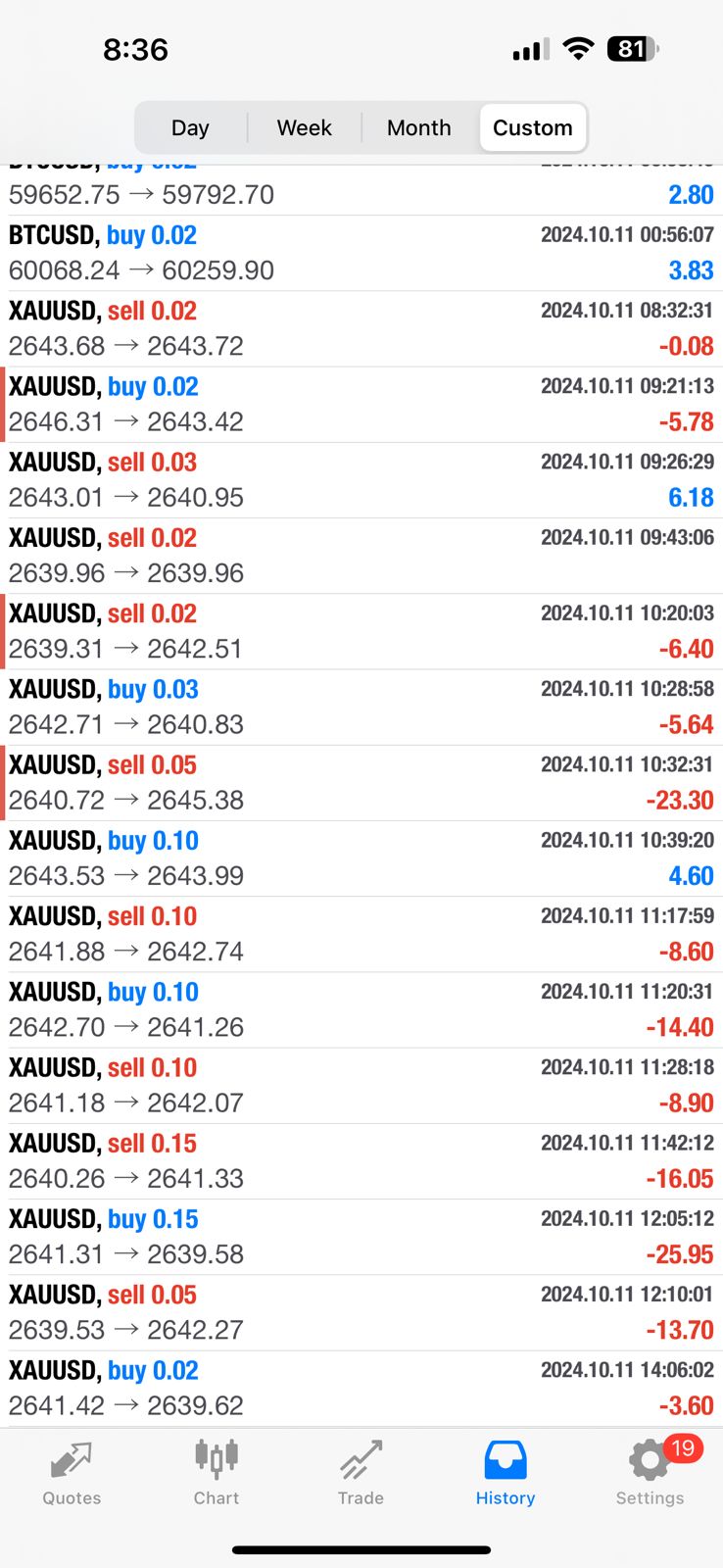View details of XAUUSD buy at 09:21:13
The width and height of the screenshot is (723, 1568).
(x=361, y=404)
